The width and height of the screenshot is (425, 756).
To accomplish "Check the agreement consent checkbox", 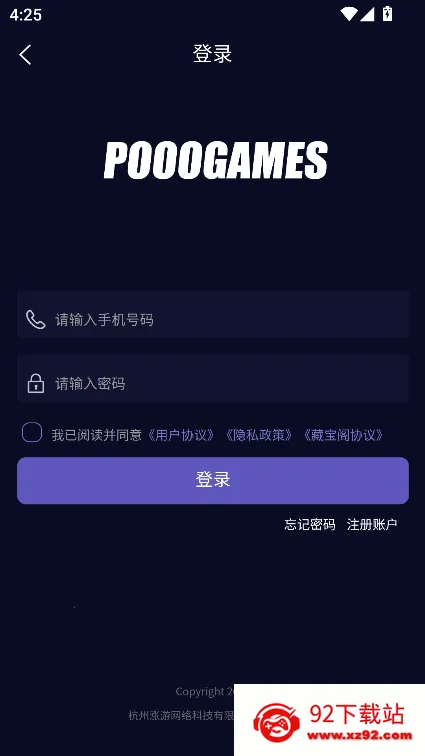I will click(x=32, y=432).
